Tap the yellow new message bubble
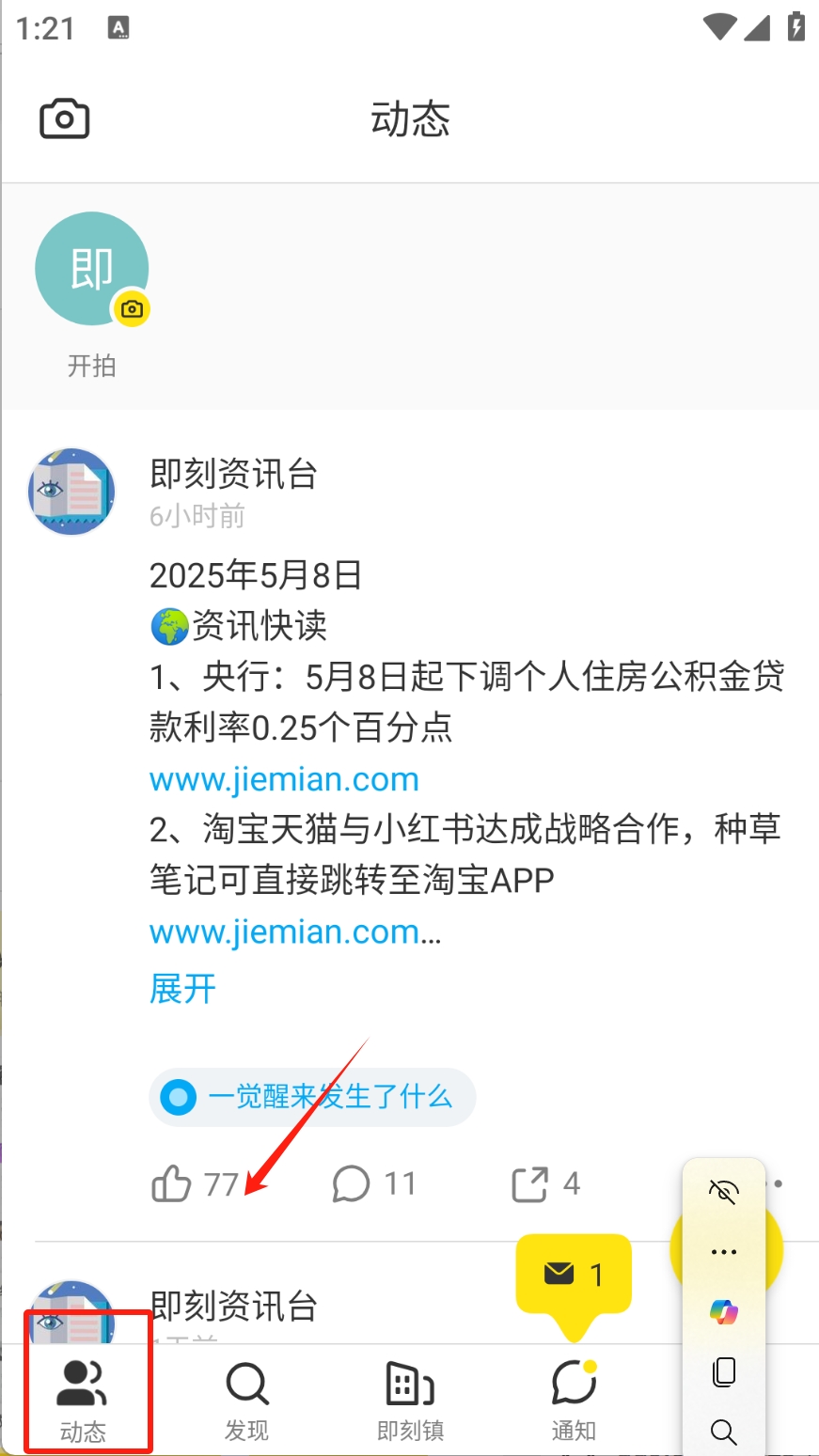This screenshot has height=1456, width=819. tap(574, 1274)
